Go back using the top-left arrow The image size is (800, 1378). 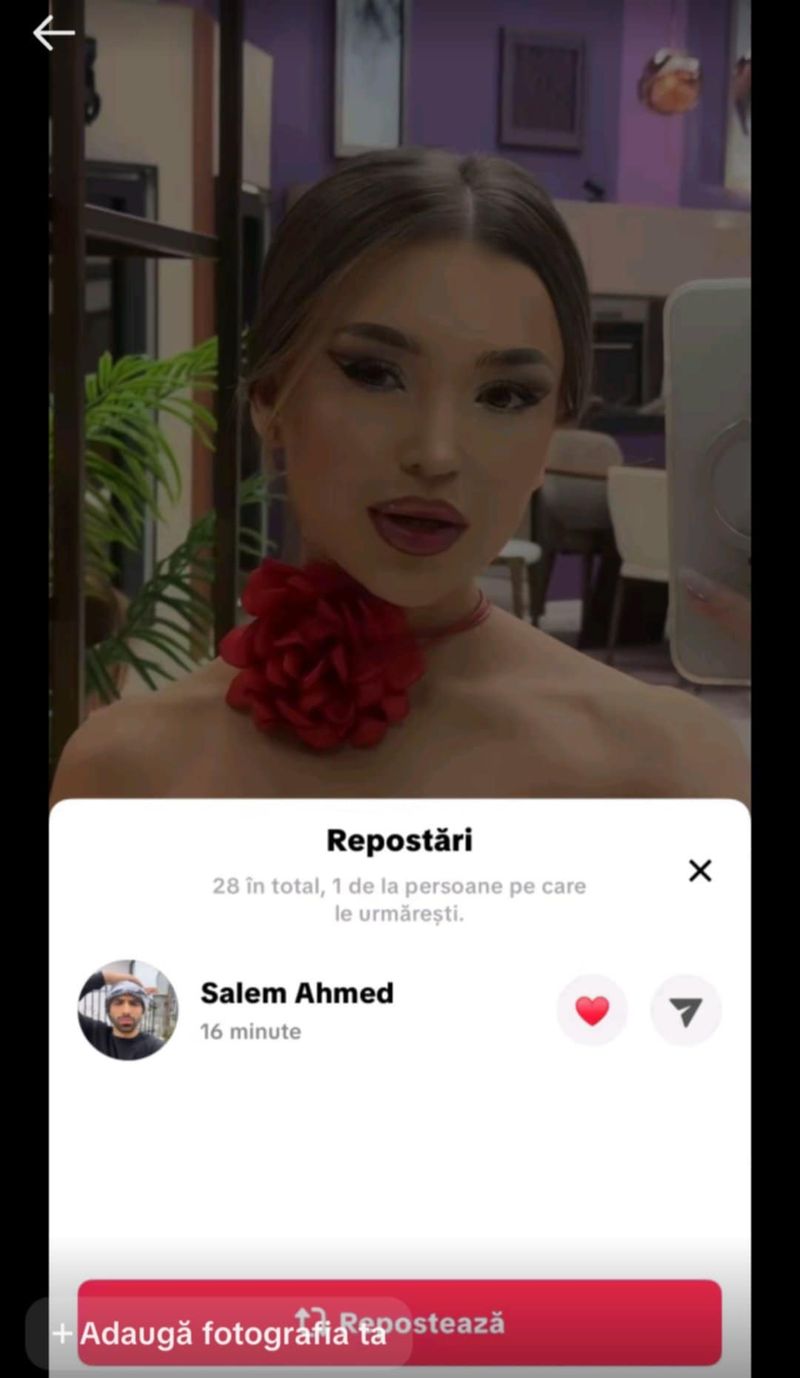[53, 33]
